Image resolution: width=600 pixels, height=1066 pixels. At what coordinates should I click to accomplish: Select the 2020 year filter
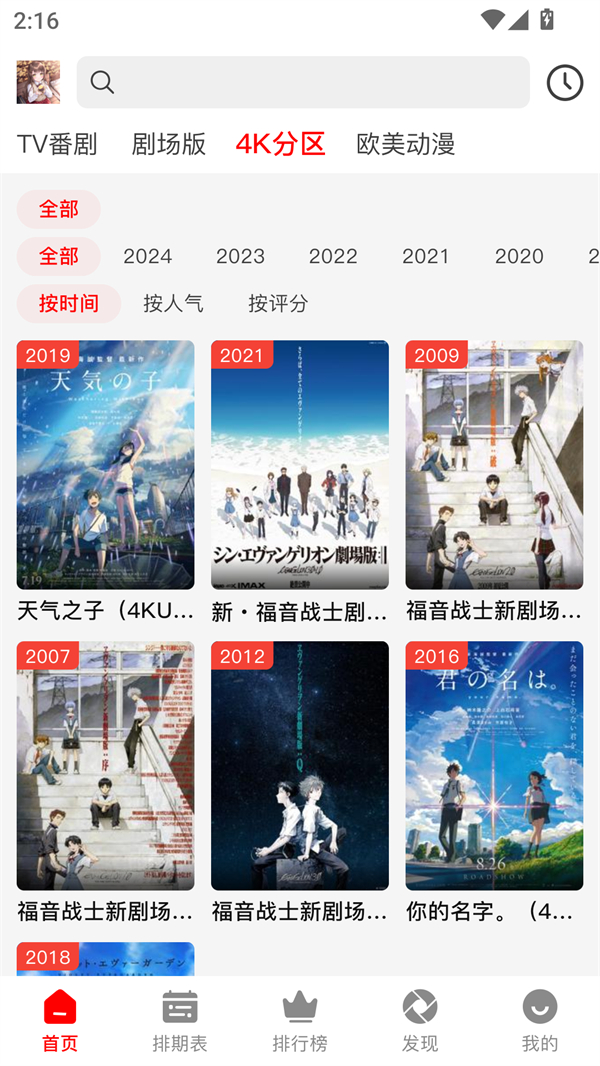click(519, 256)
